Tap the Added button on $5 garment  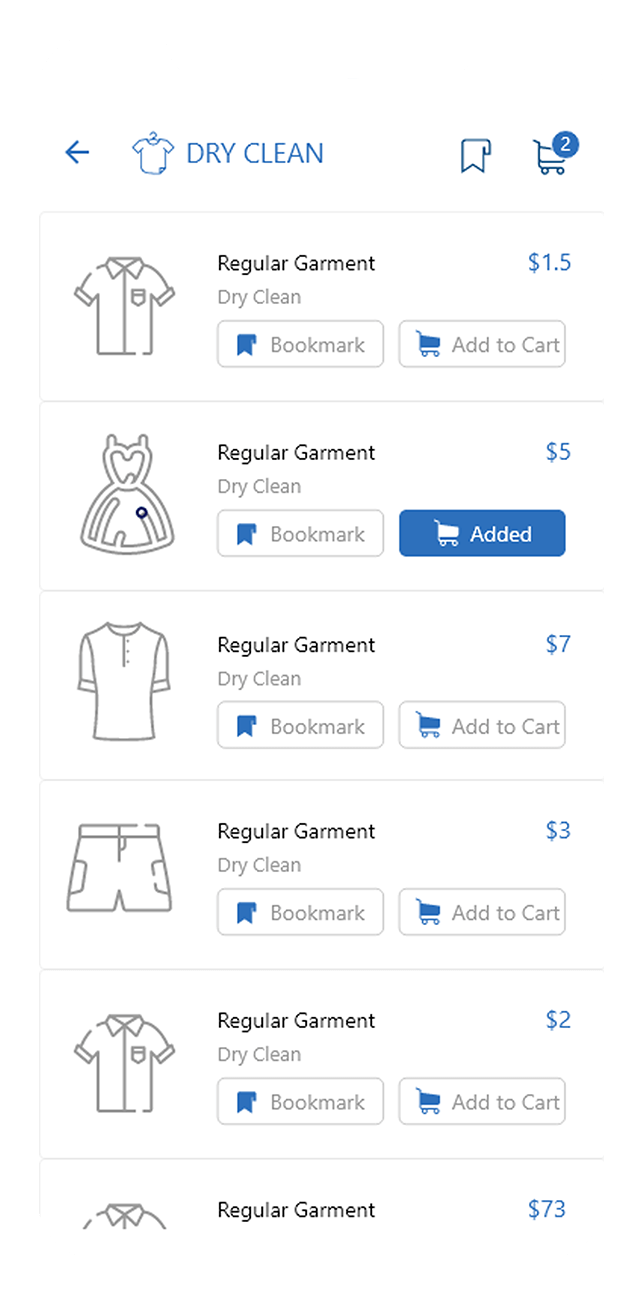click(x=482, y=534)
